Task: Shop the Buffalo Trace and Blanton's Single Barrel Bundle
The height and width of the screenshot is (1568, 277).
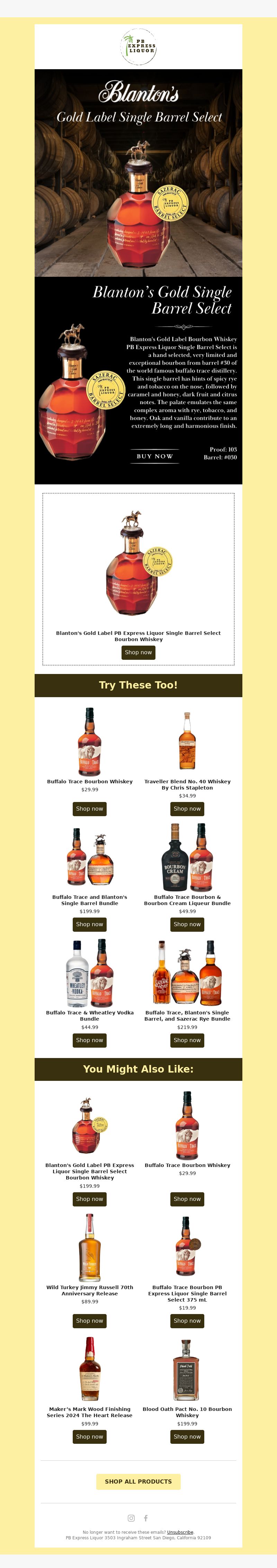Action: point(89,924)
